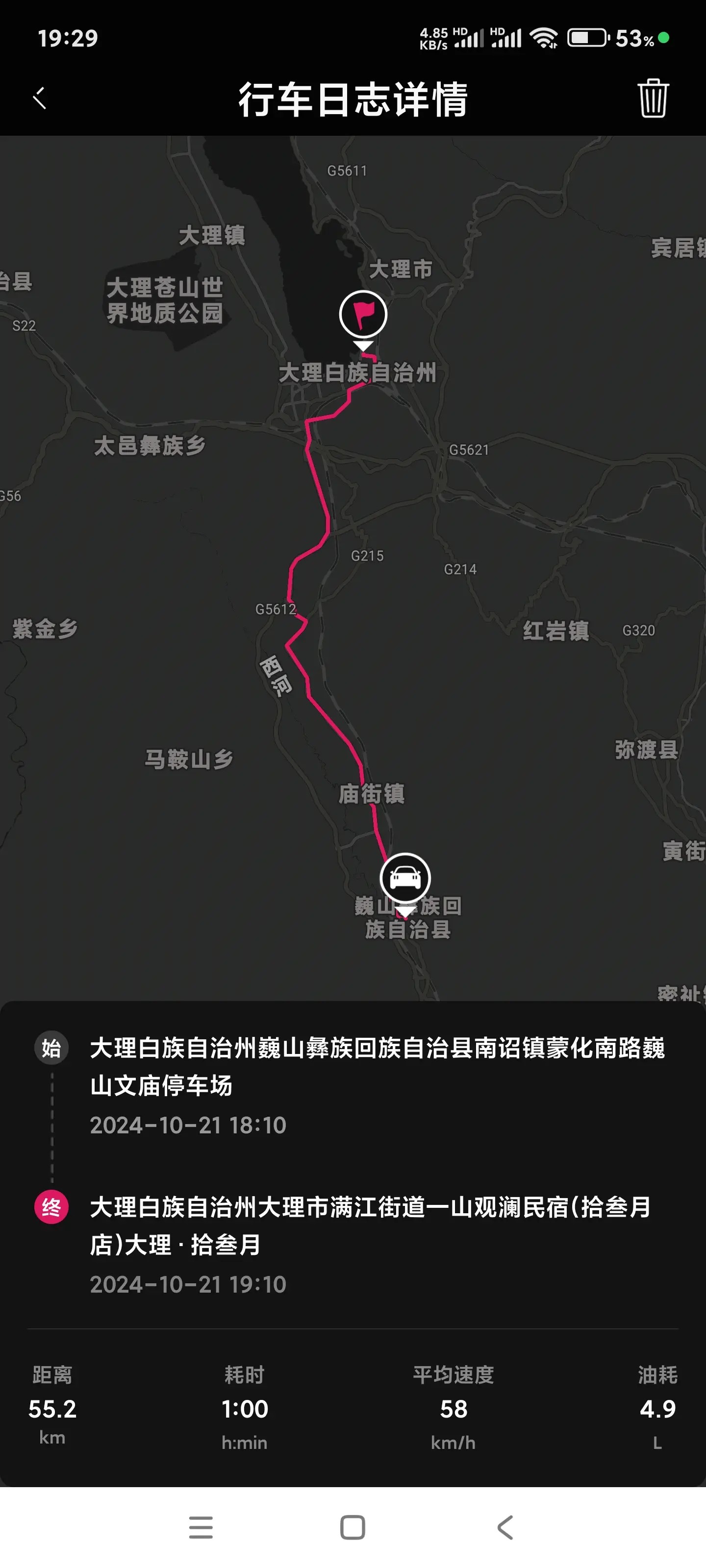Tap the system back button
Image resolution: width=706 pixels, height=1568 pixels.
(x=505, y=1527)
